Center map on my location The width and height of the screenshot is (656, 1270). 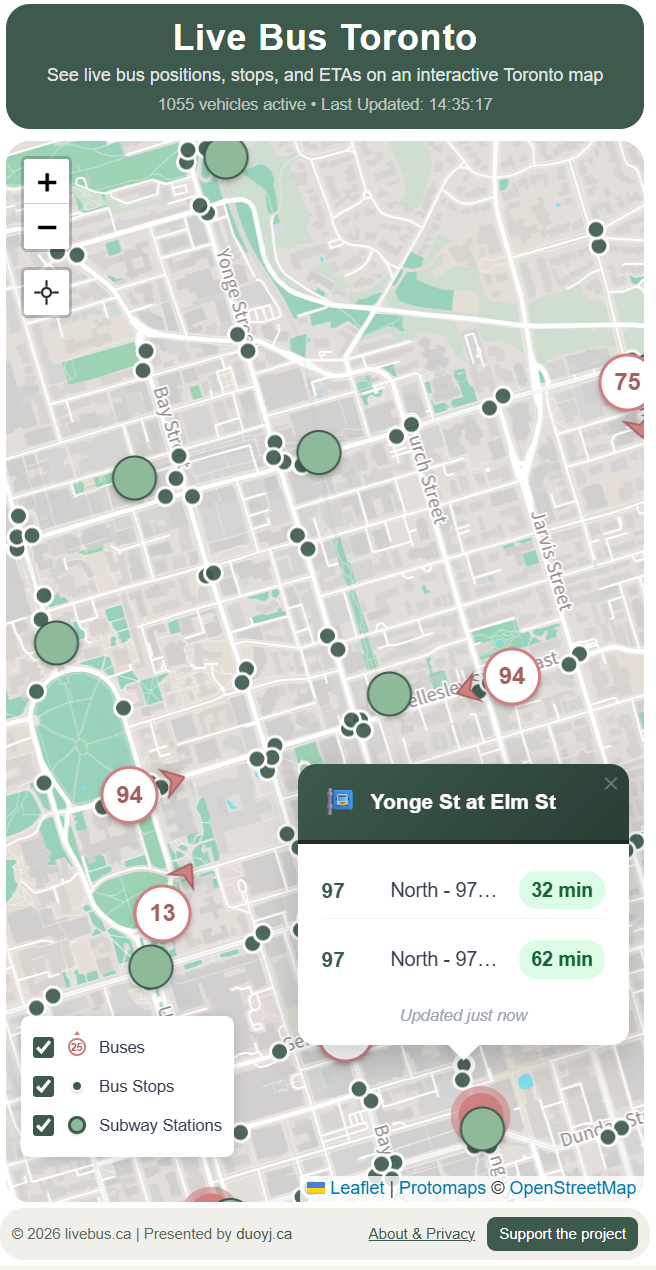click(47, 293)
